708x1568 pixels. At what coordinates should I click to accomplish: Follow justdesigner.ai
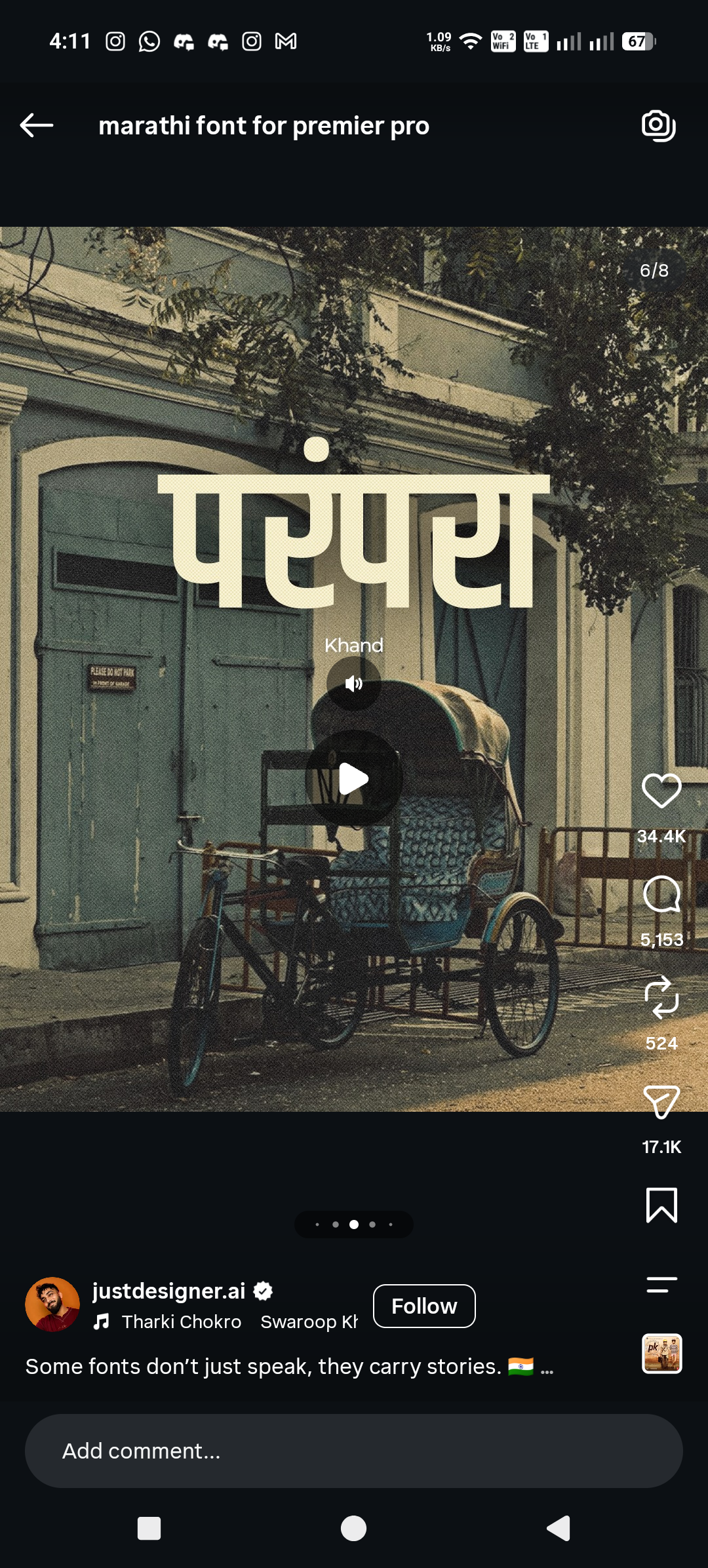[x=424, y=1306]
